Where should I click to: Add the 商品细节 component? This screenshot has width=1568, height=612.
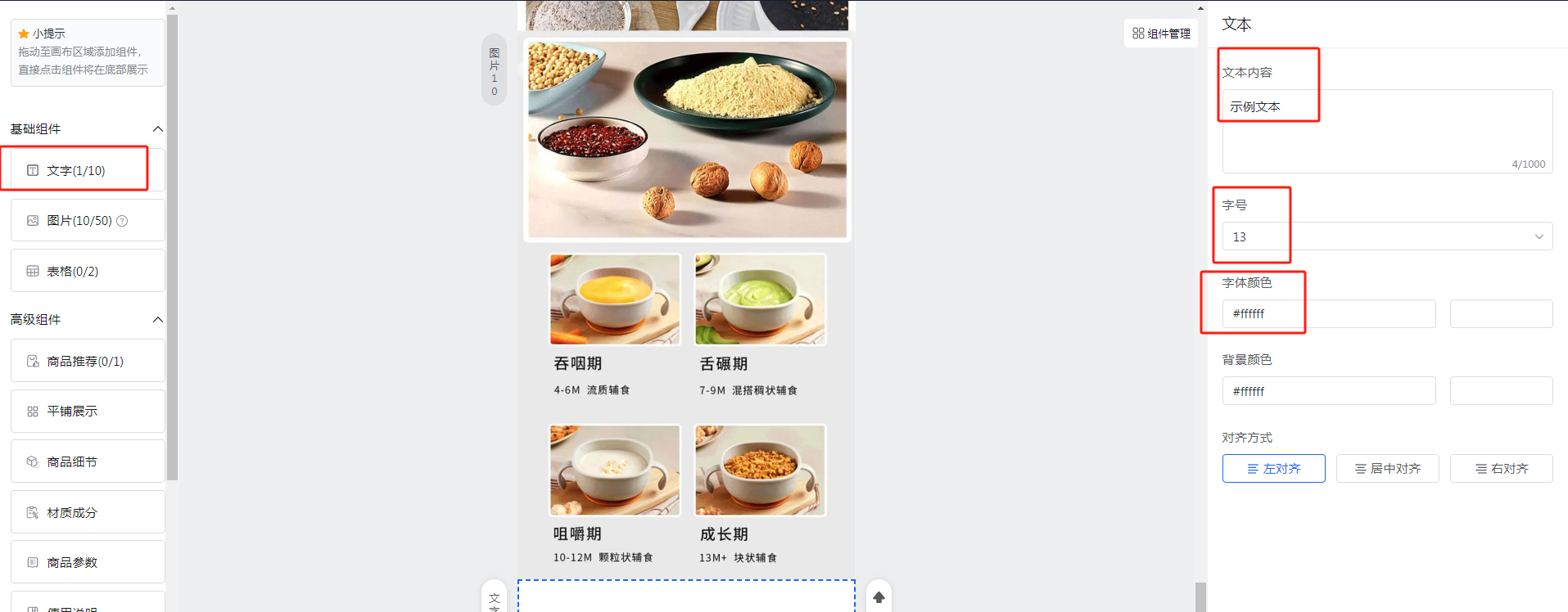click(x=72, y=462)
